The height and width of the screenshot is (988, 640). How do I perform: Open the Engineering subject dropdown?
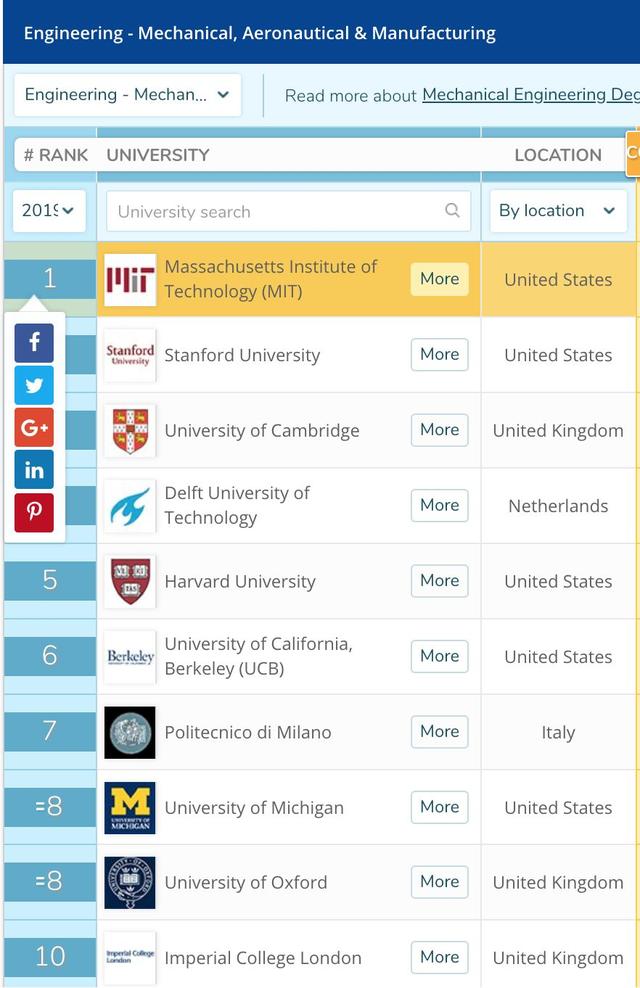127,95
